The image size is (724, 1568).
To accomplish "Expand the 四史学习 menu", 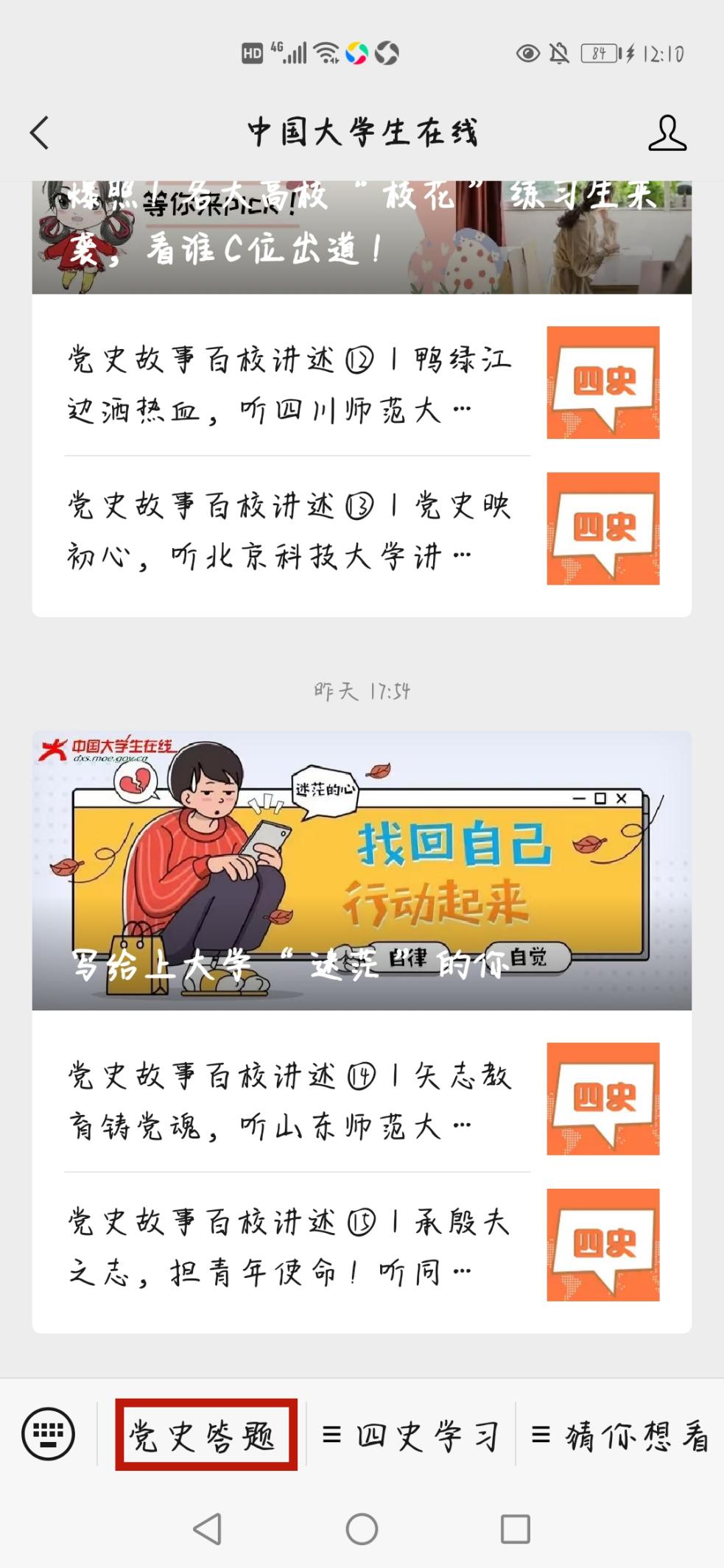I will 411,1435.
